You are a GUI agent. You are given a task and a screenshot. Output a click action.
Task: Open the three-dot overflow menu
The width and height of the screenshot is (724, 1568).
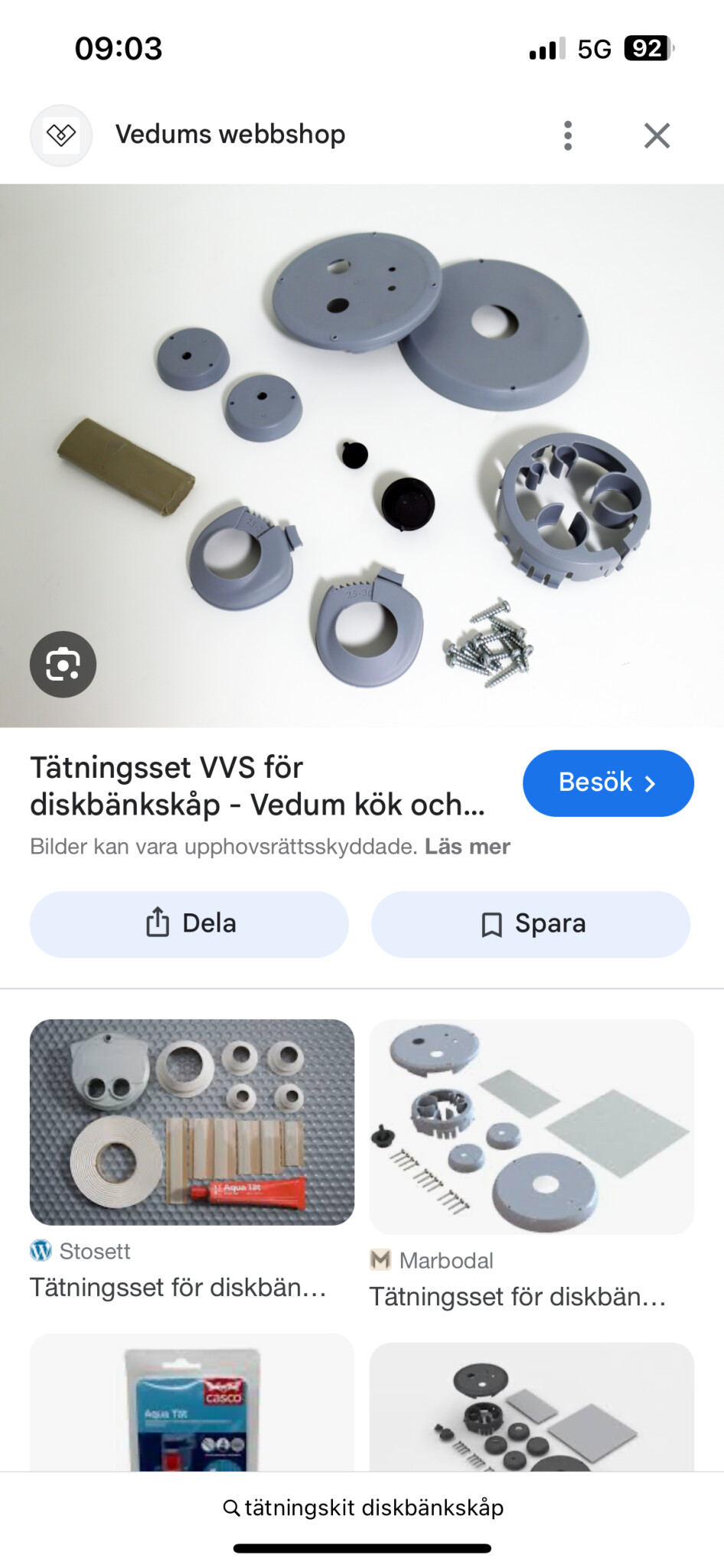coord(567,136)
